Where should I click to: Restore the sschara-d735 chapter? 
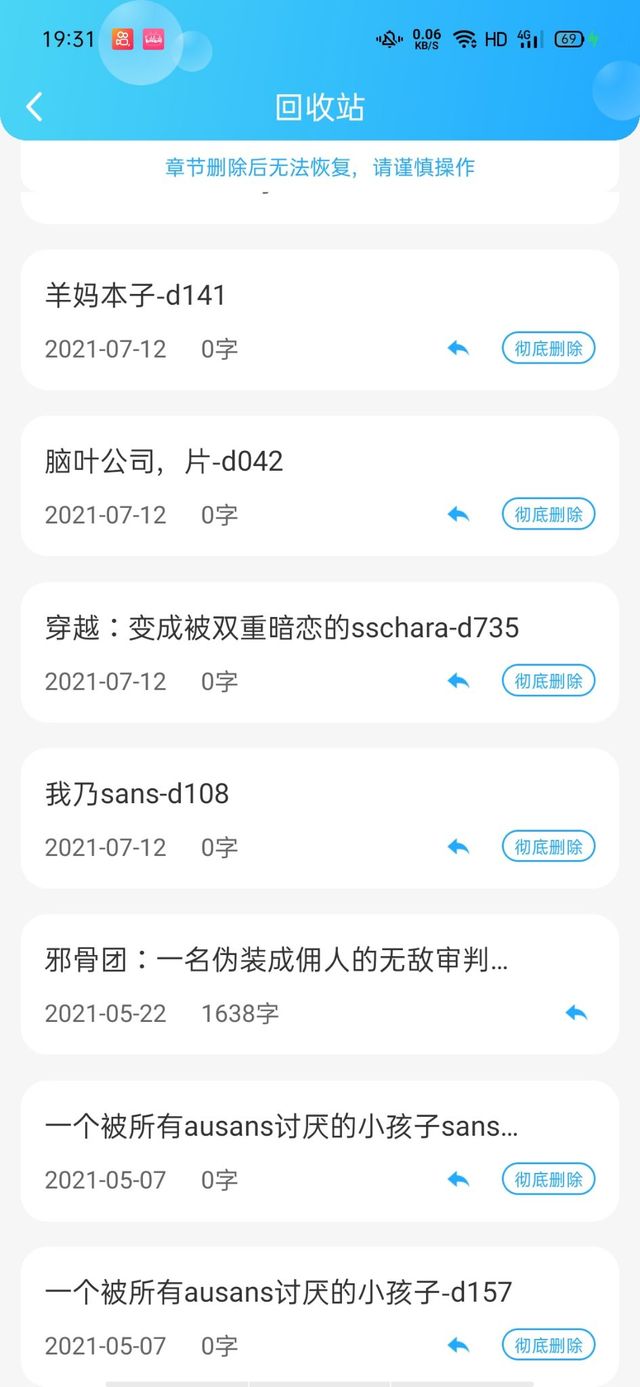point(459,681)
